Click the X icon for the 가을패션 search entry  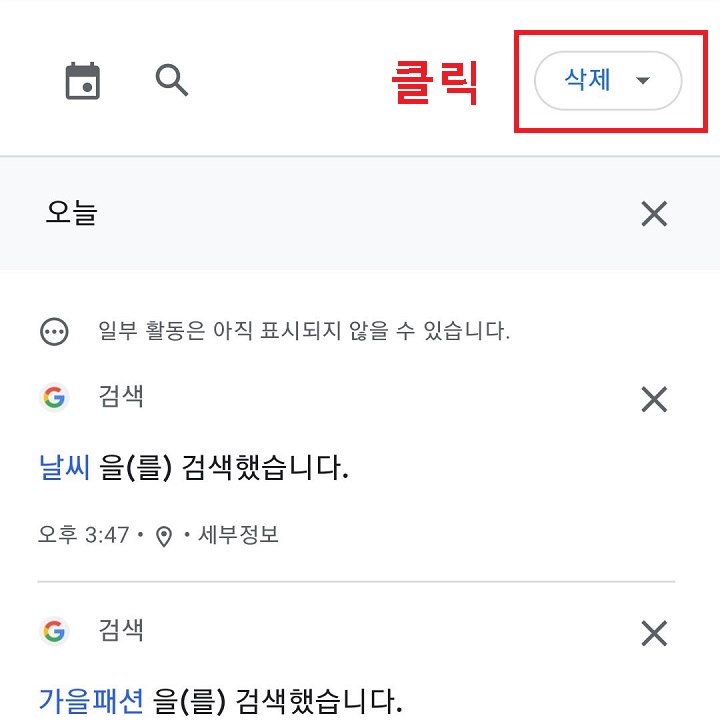pyautogui.click(x=654, y=633)
